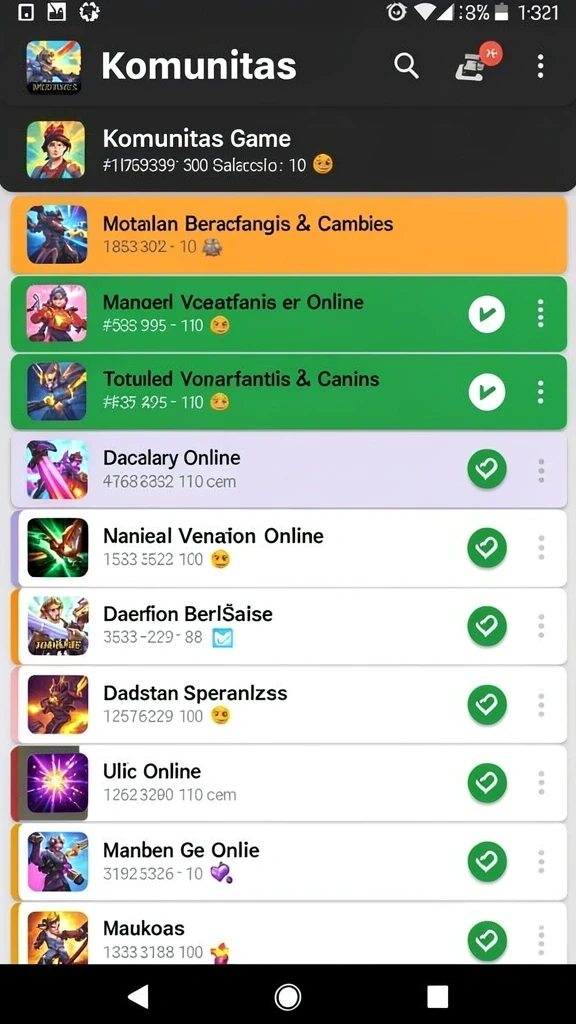The width and height of the screenshot is (576, 1024).
Task: Tap the green check badge on Dadstan Speranlzss
Action: tap(487, 704)
